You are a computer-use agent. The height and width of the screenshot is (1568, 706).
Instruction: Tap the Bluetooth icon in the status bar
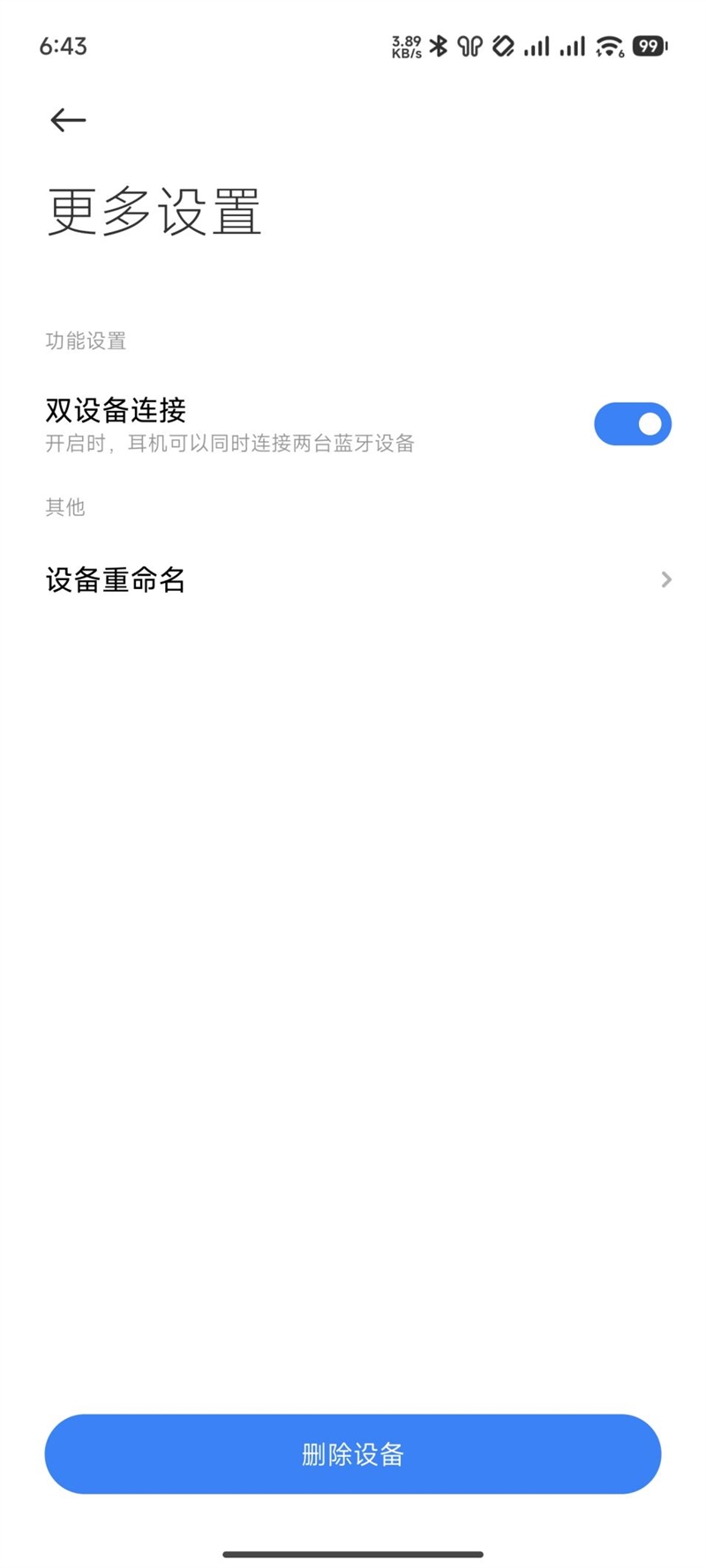(x=439, y=46)
